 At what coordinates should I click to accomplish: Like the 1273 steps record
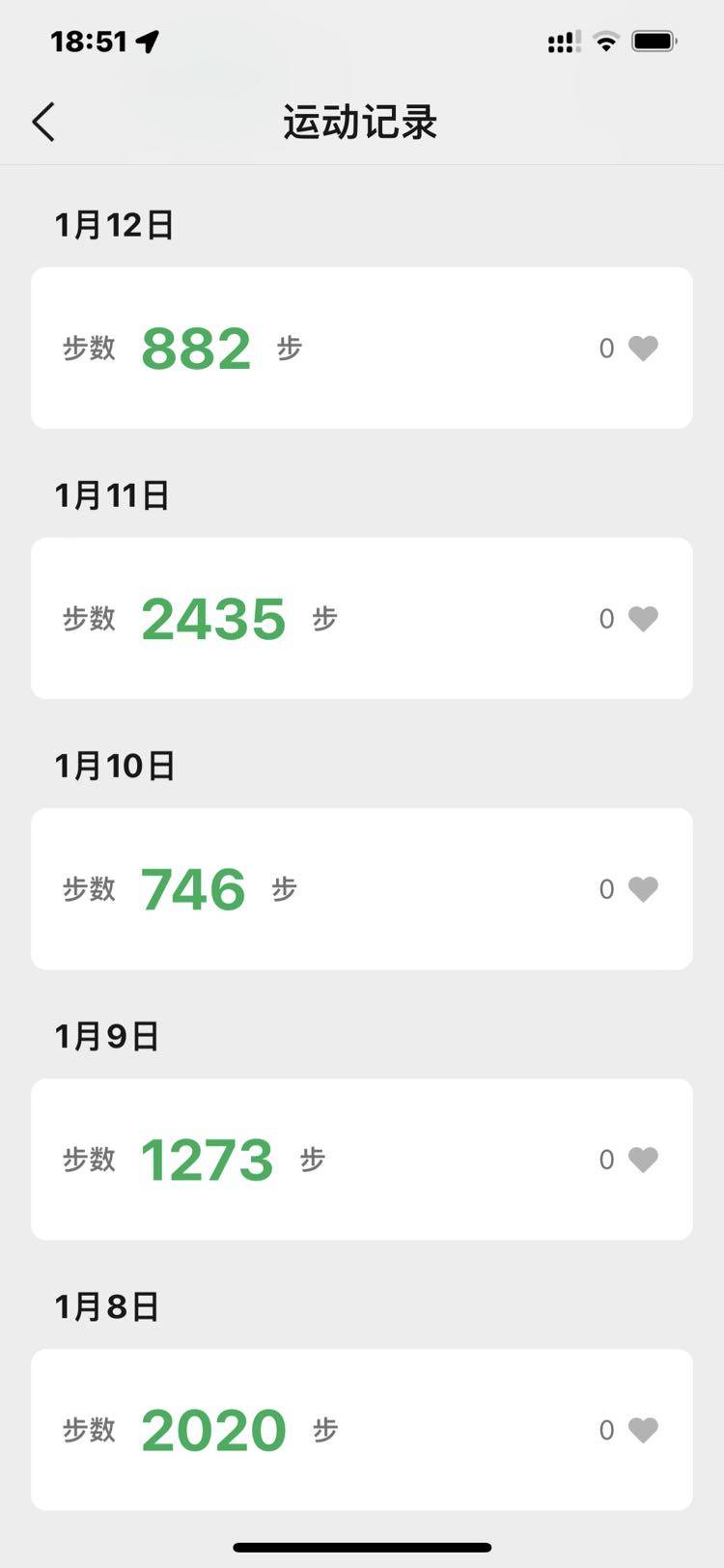pos(643,1159)
